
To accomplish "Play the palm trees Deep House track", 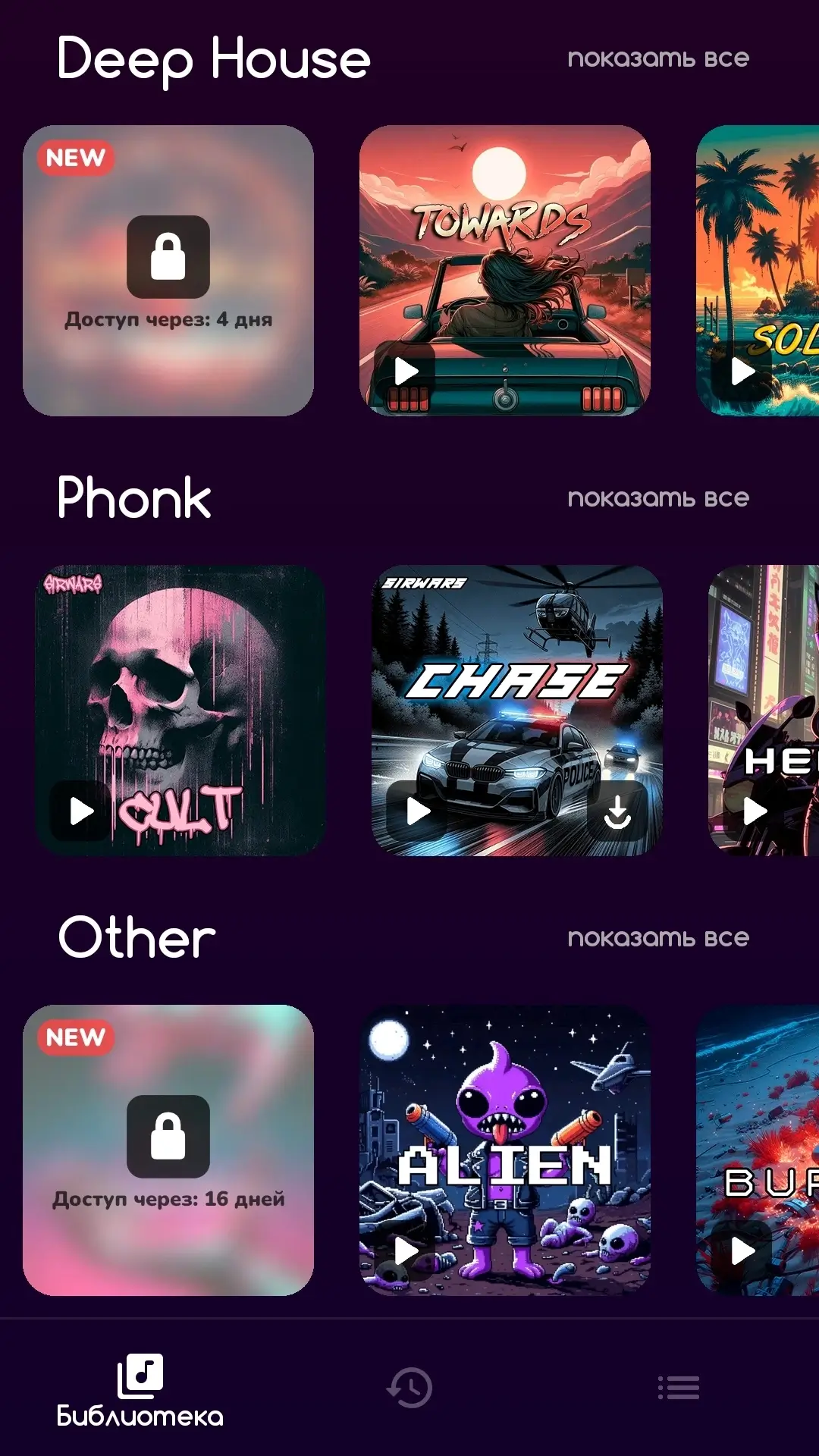I will coord(742,372).
